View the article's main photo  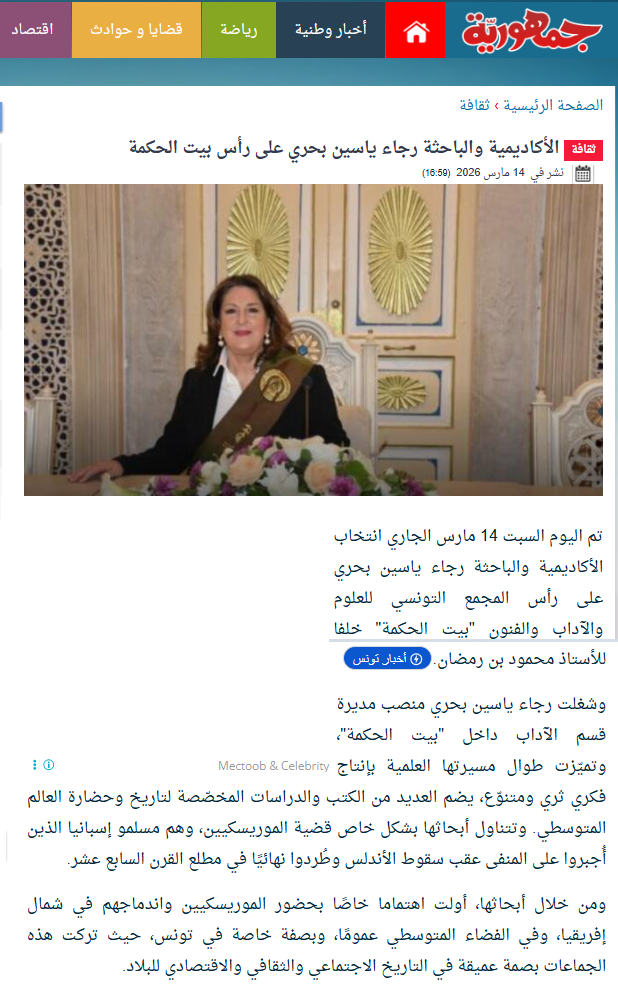coord(313,339)
